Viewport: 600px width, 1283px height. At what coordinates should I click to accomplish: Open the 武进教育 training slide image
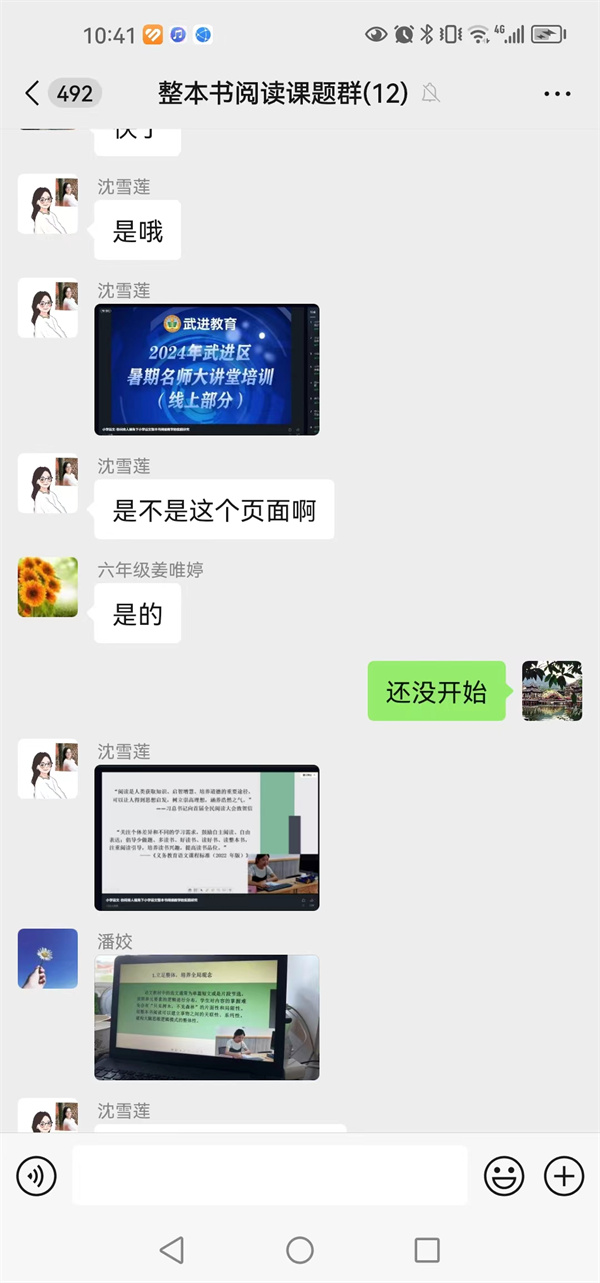coord(207,369)
